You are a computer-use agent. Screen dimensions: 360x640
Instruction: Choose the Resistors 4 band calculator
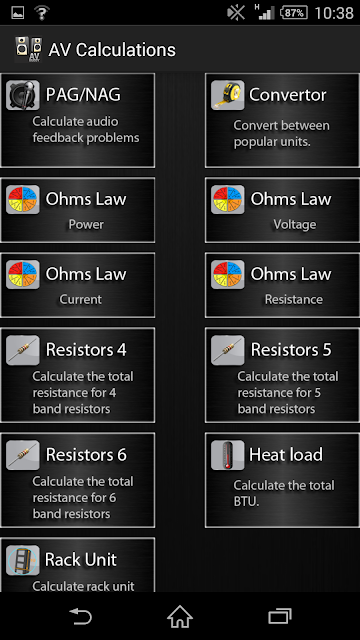click(x=78, y=375)
